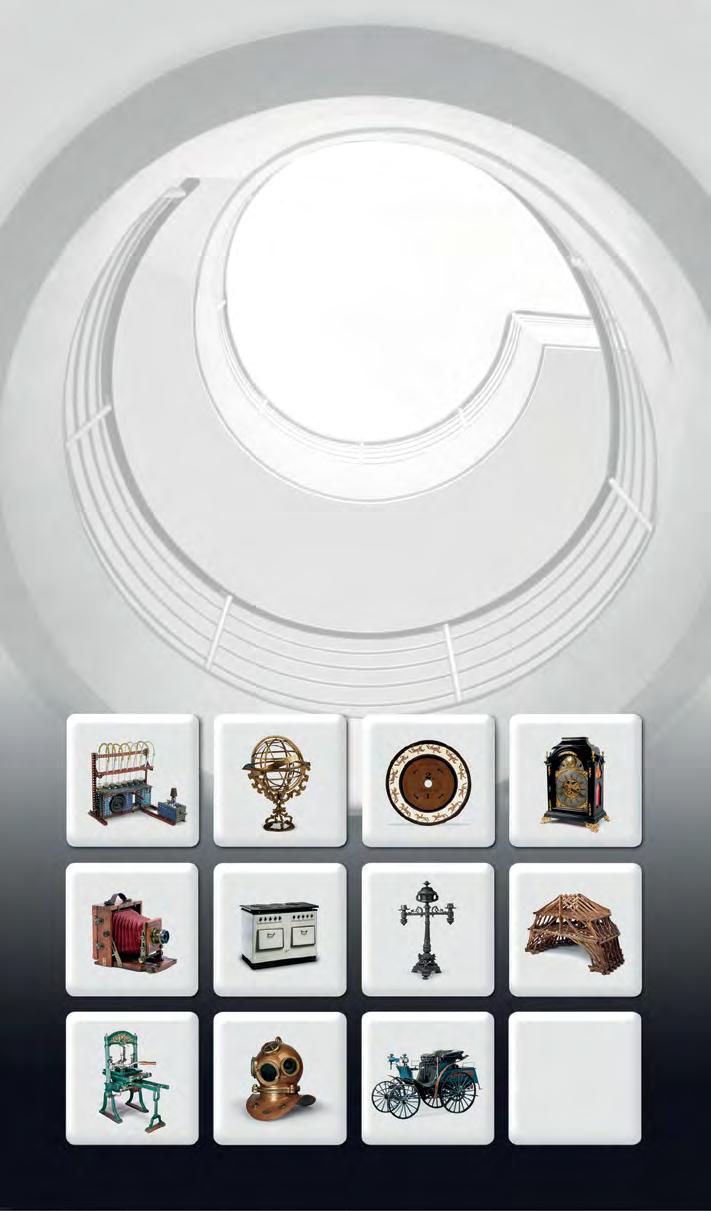Select the copper diving helmet tile
This screenshot has height=1211, width=711.
[x=280, y=1078]
